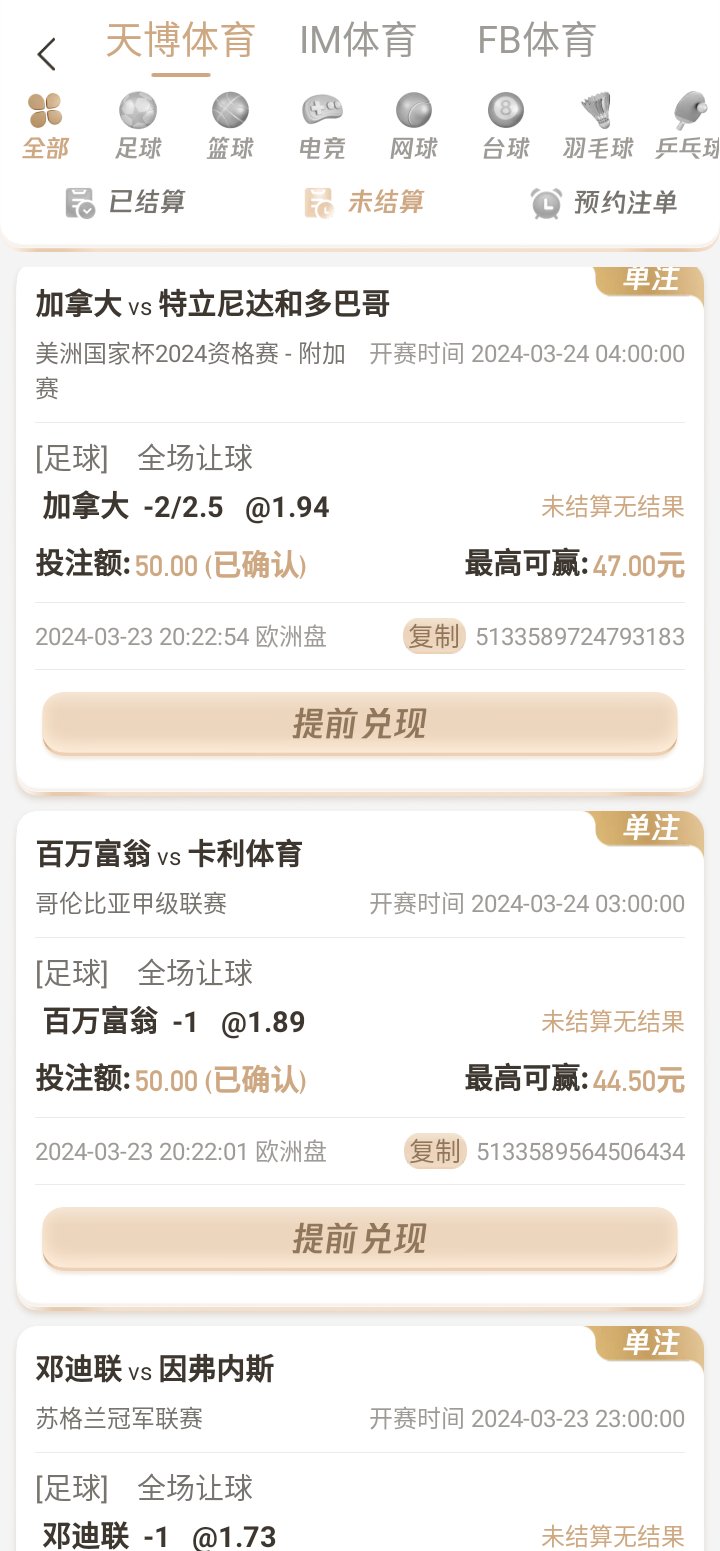720x1551 pixels.
Task: Copy the 百万富翁 bet order number
Action: [434, 1151]
